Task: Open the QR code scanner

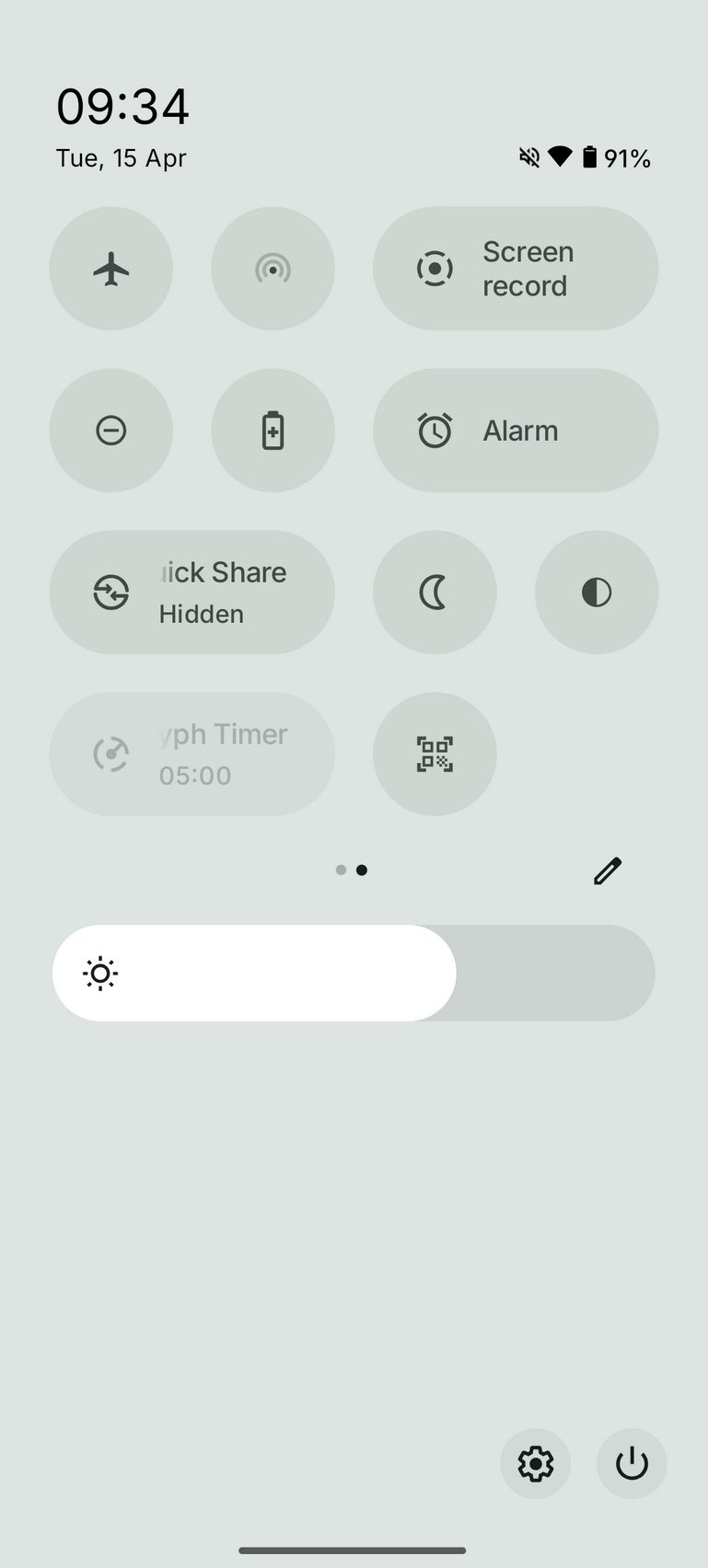Action: [435, 755]
